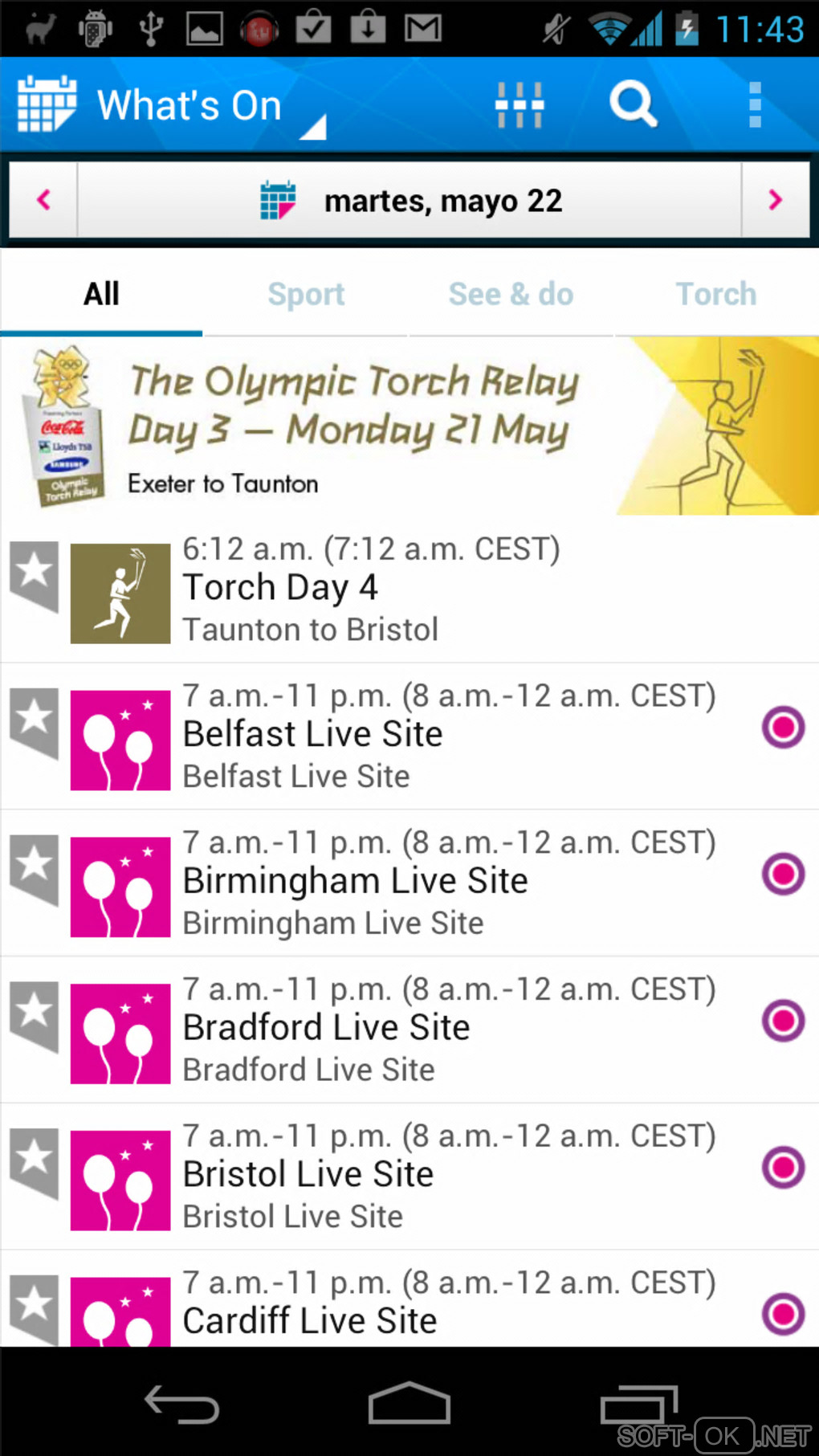Switch to the Torch tab
The image size is (819, 1456).
click(715, 294)
